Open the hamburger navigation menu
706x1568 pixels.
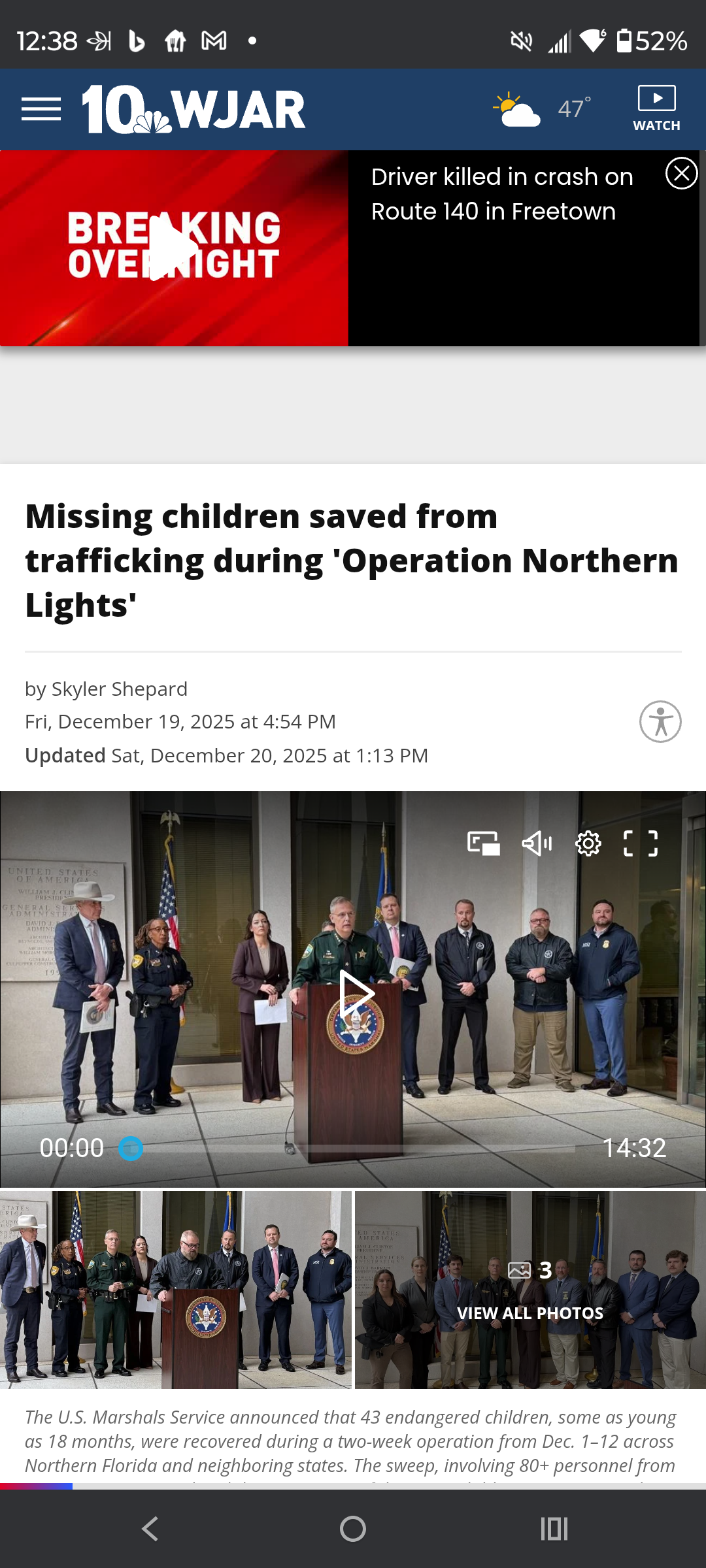click(41, 109)
